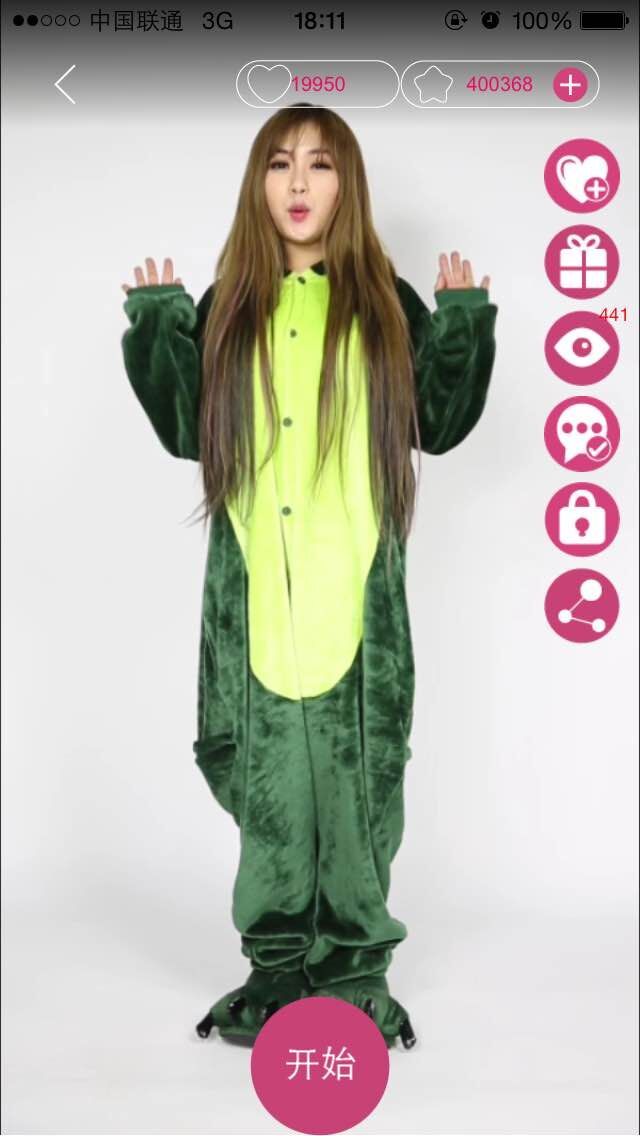Screen dimensions: 640x1136
Task: Tap the star counter showing 400368
Action: click(478, 84)
